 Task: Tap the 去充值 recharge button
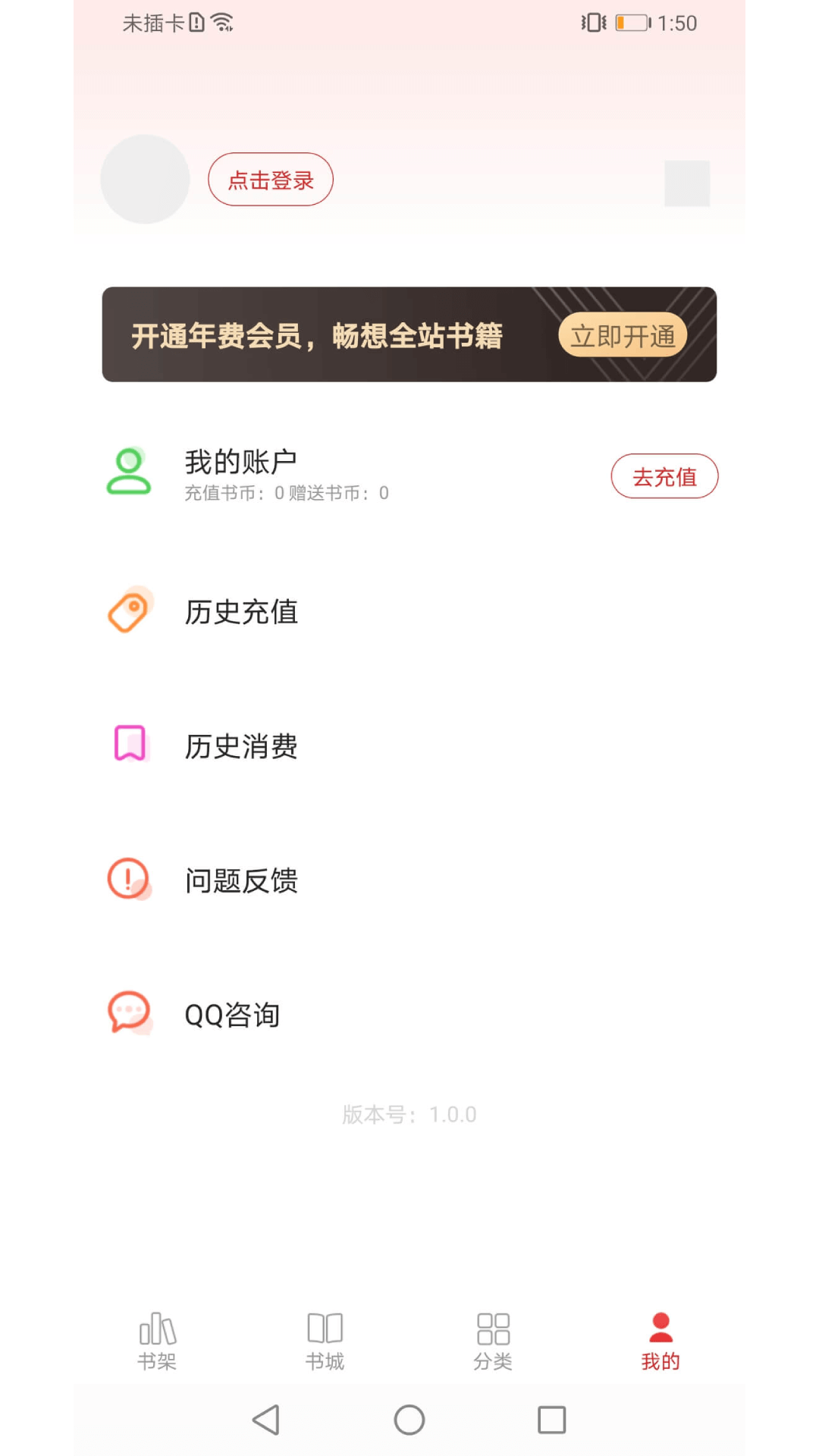[x=664, y=476]
